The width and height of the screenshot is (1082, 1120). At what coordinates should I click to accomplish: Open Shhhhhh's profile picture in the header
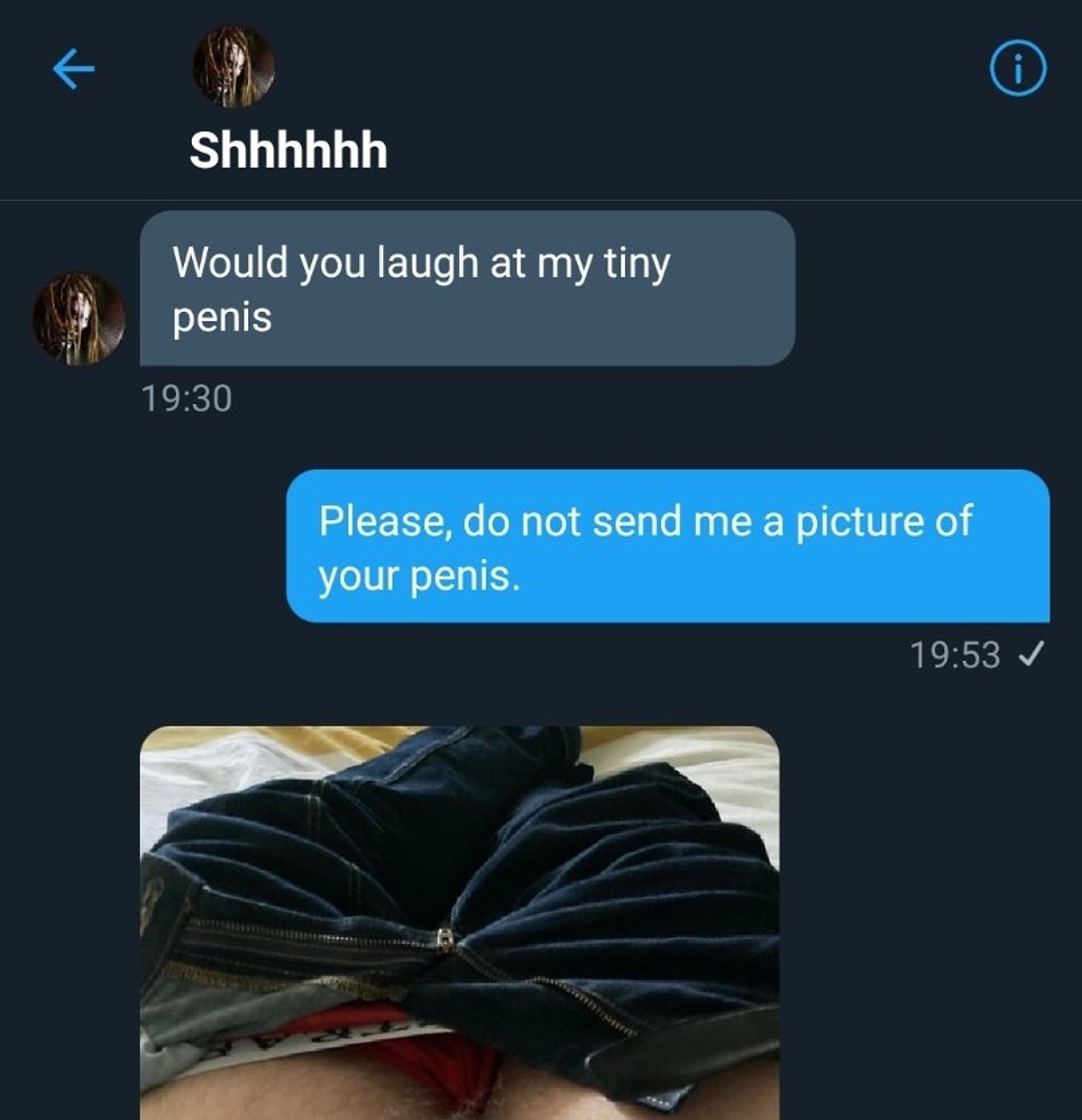(234, 67)
